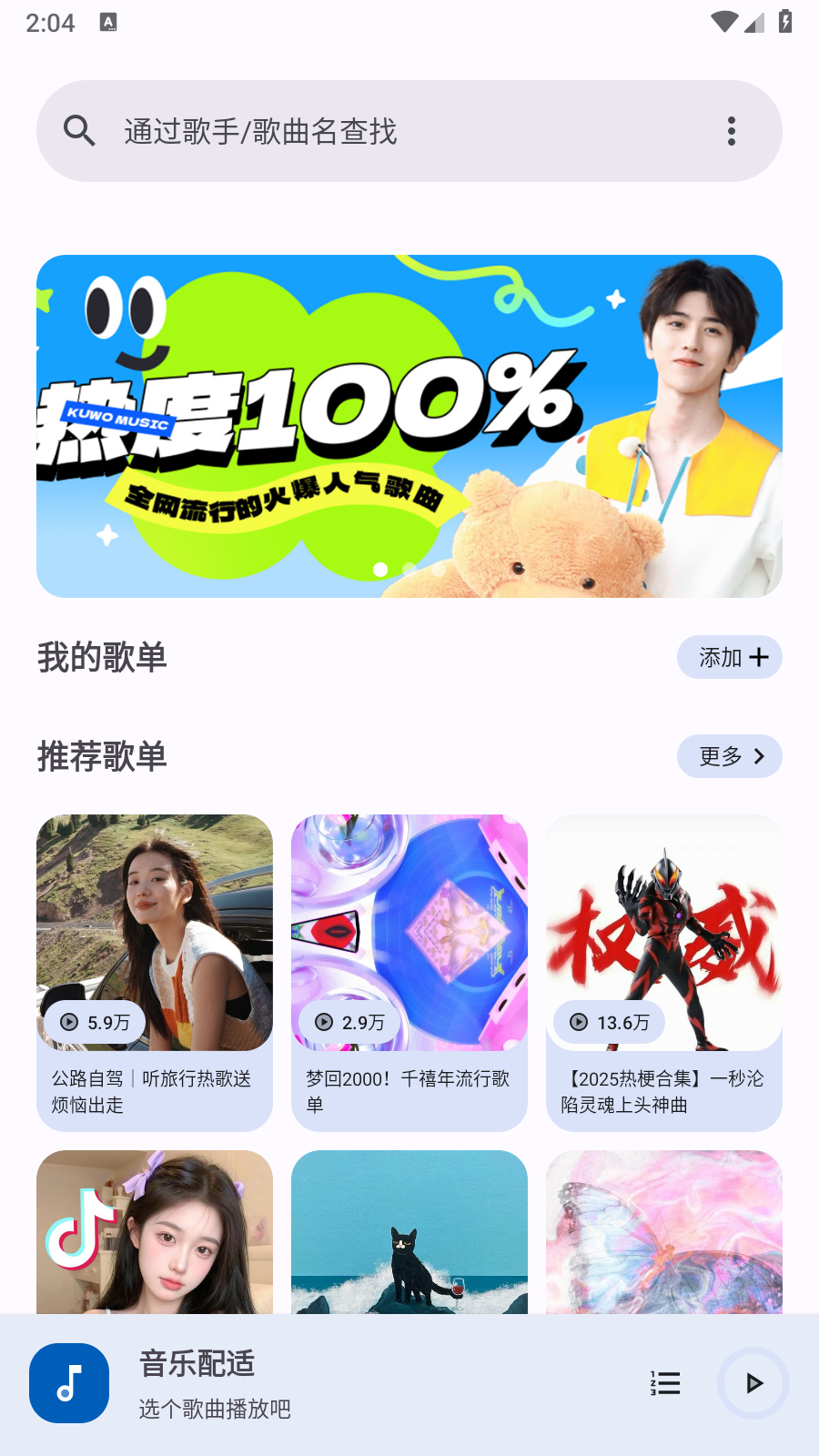Select the 我的歌单 section header

(101, 657)
